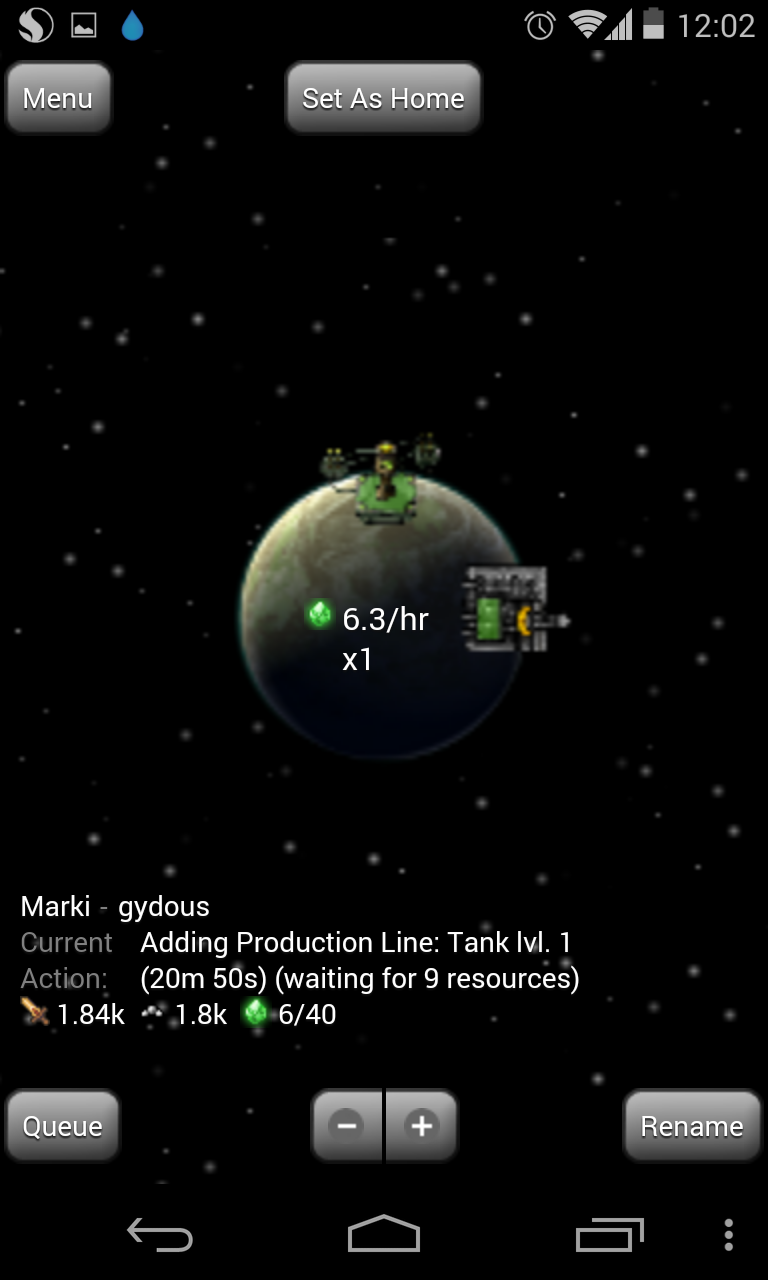
Task: Rename the planet
Action: pyautogui.click(x=692, y=1126)
